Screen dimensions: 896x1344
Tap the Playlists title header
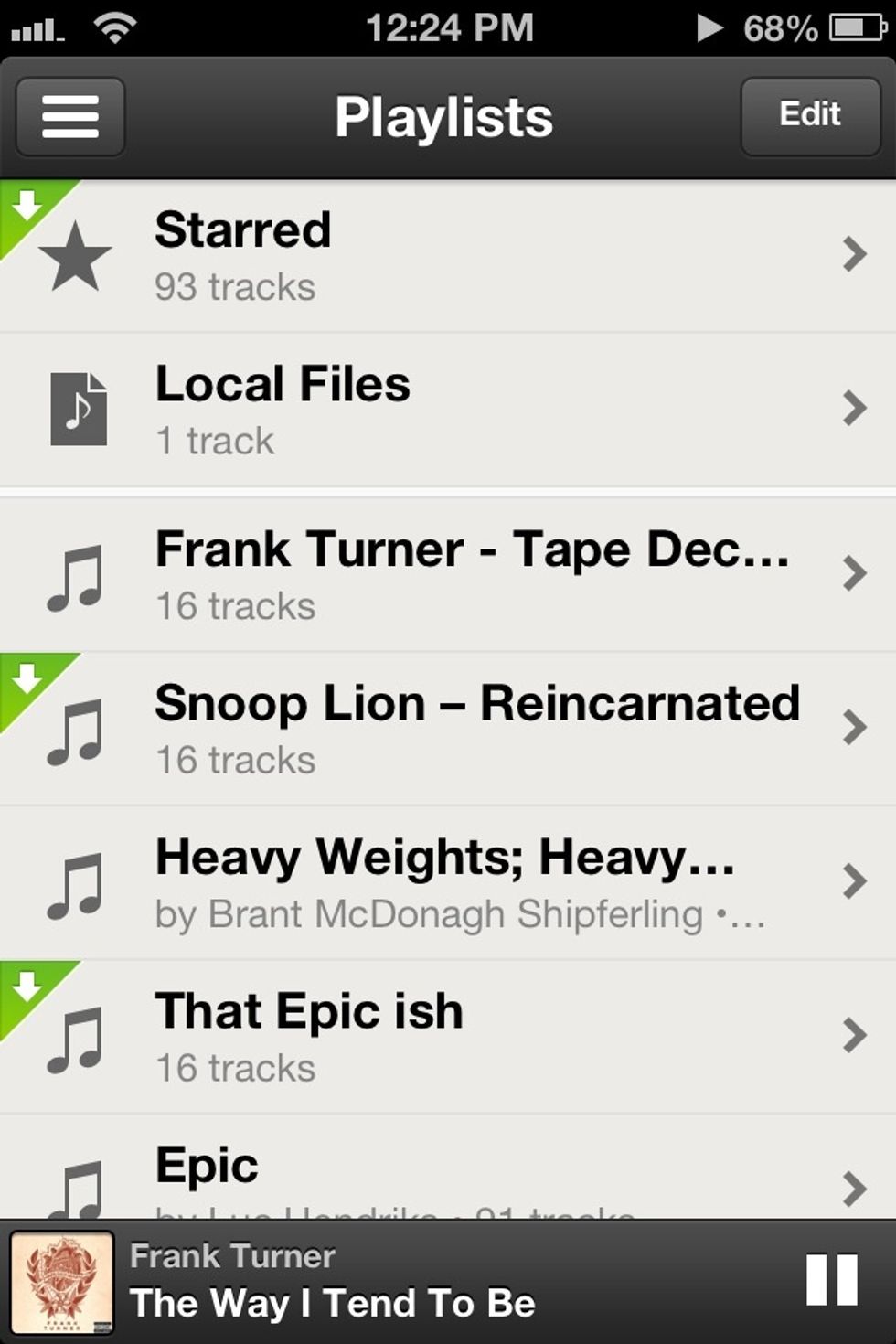click(x=445, y=114)
